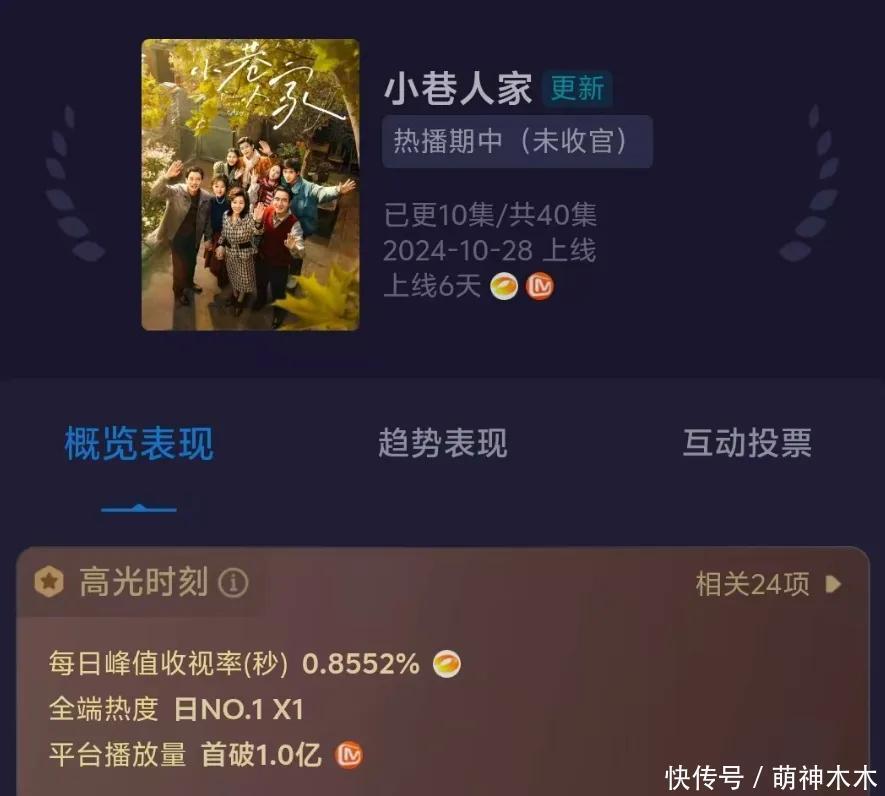
Task: Open the 互动投票 tab
Action: (x=746, y=443)
